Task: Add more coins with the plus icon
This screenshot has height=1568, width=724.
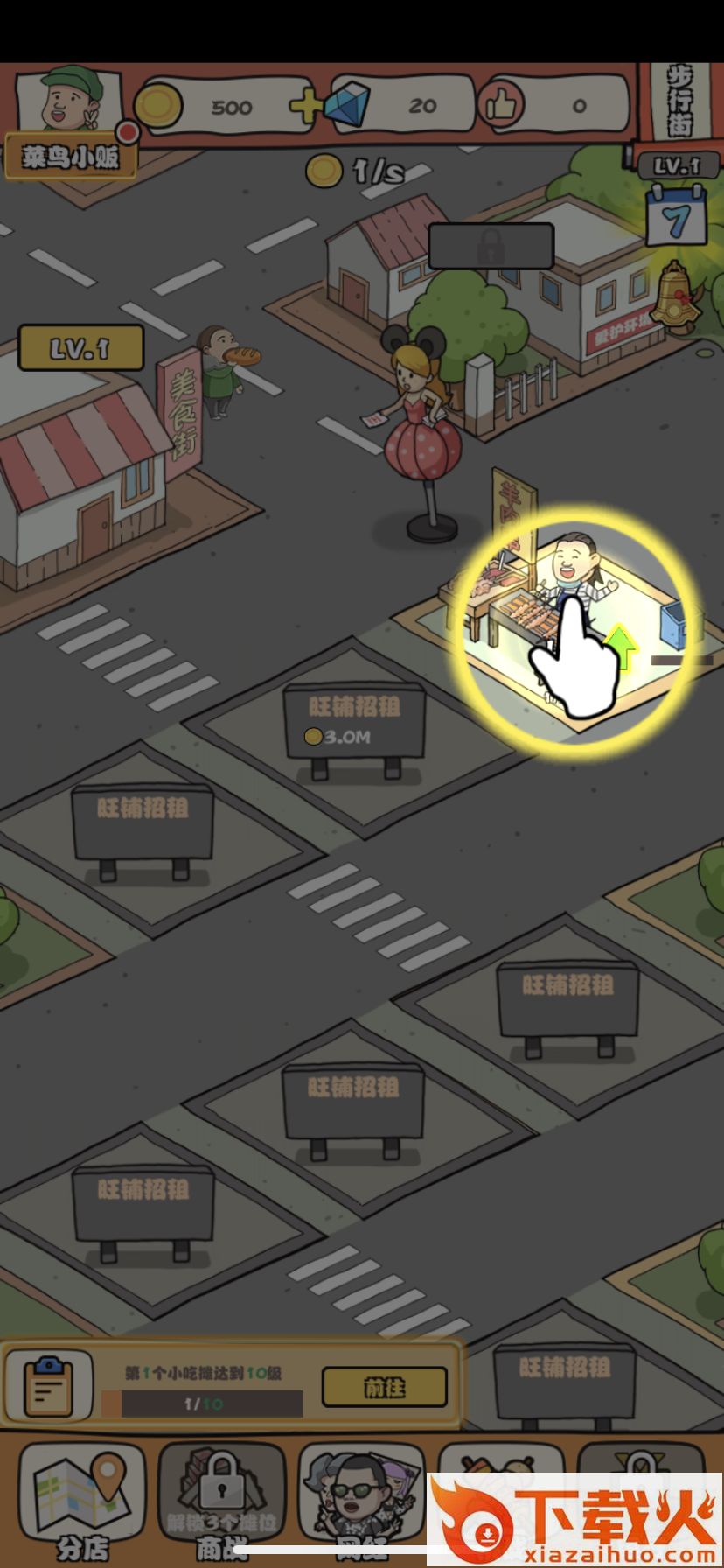Action: pyautogui.click(x=306, y=106)
